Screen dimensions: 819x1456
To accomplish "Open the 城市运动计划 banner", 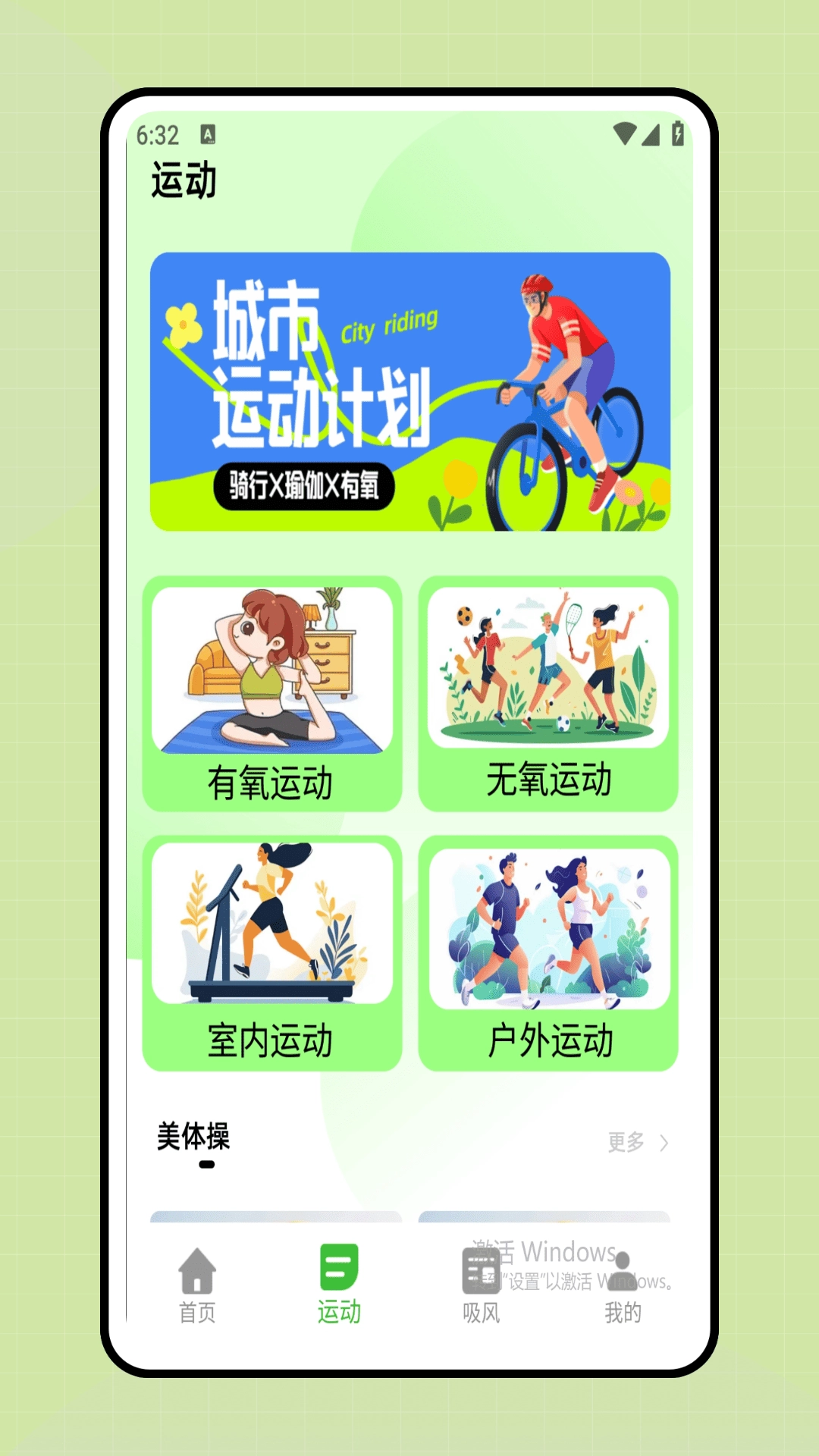I will tap(409, 391).
